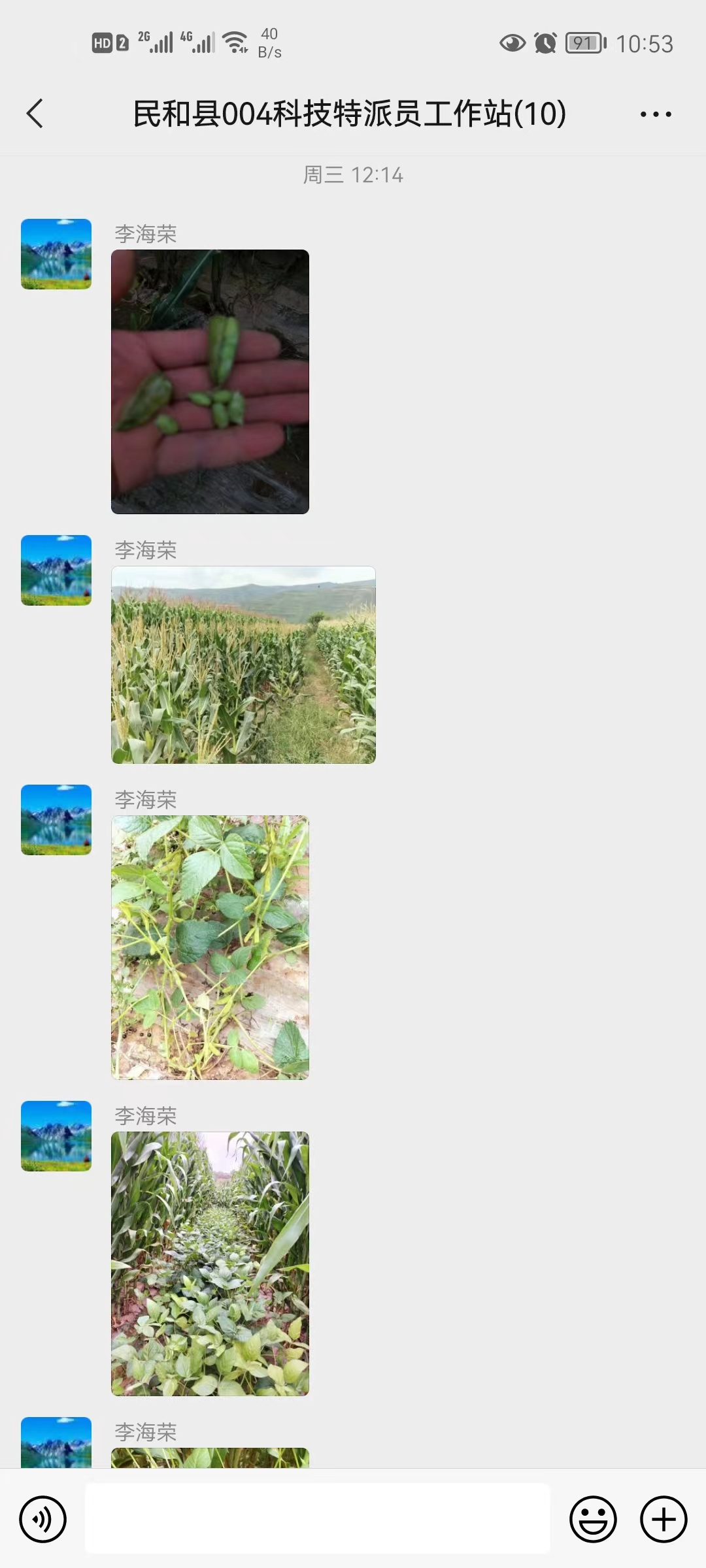Open the group chat info menu
This screenshot has width=706, height=1568.
[x=656, y=114]
